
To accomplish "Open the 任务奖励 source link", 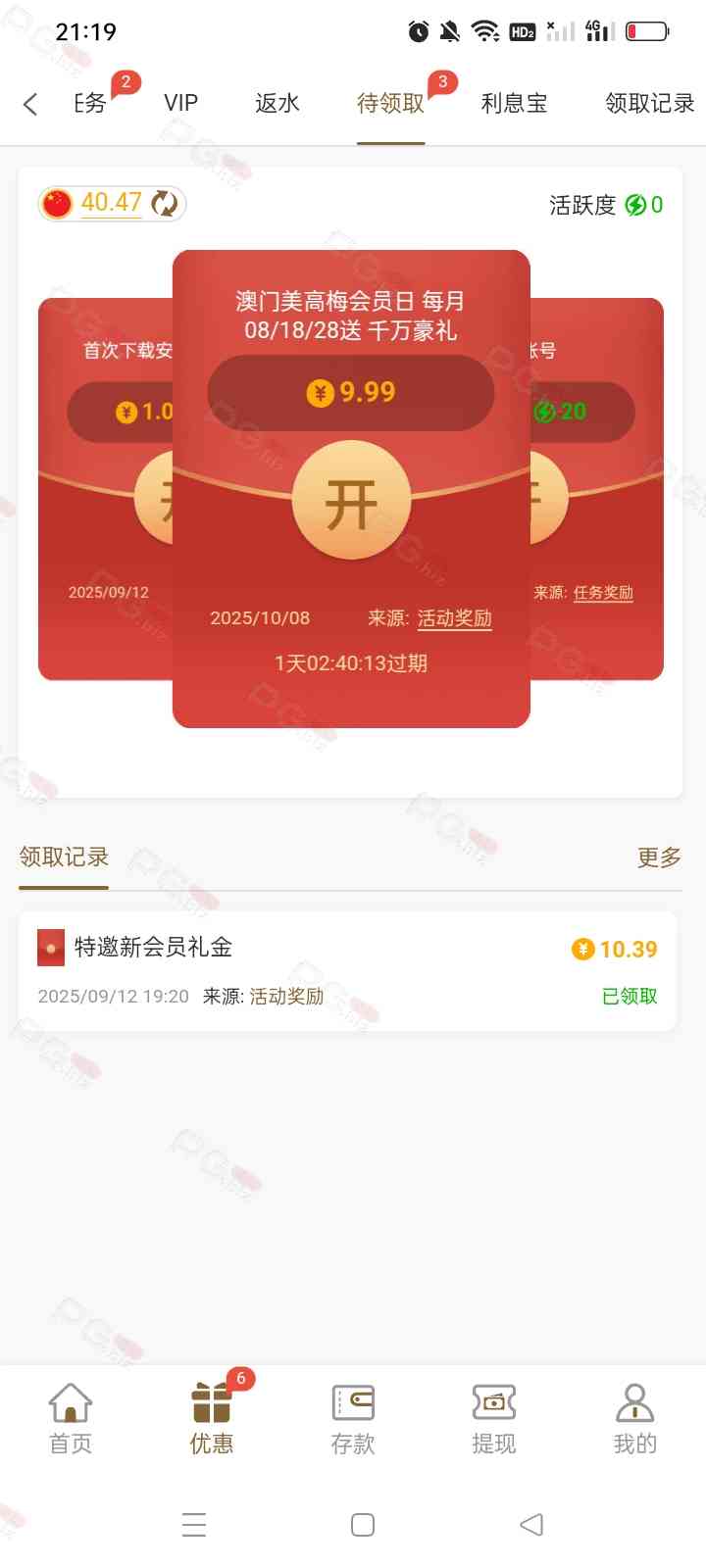I will pos(603,593).
